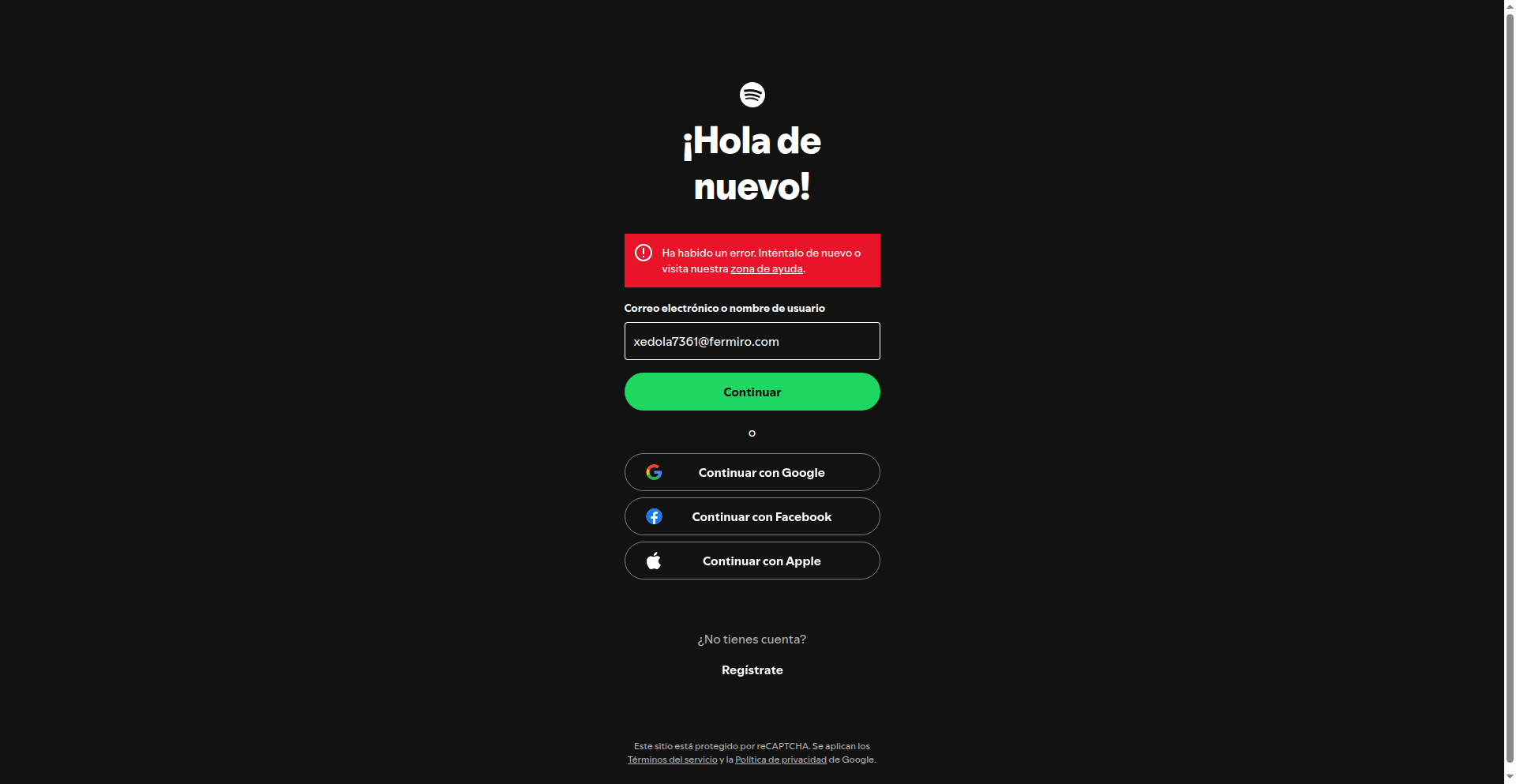Tap the email or username field
Viewport: 1516px width, 784px height.
click(752, 341)
